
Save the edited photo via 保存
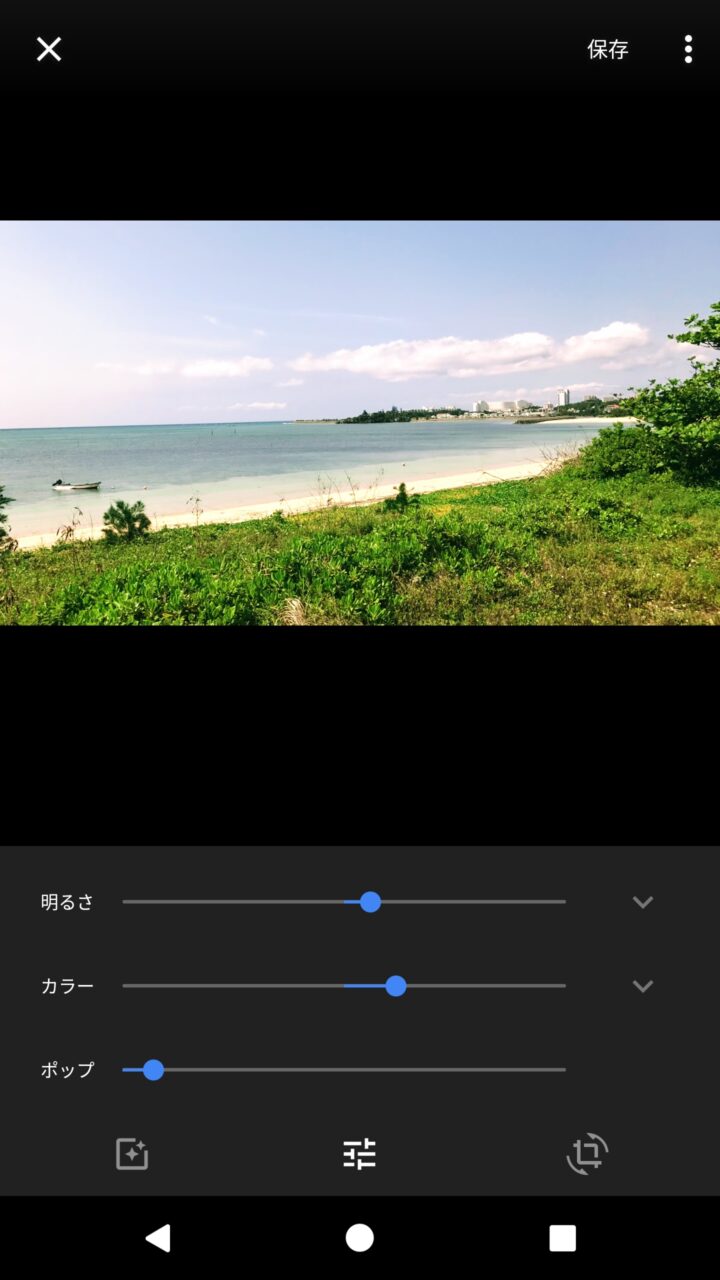(607, 49)
